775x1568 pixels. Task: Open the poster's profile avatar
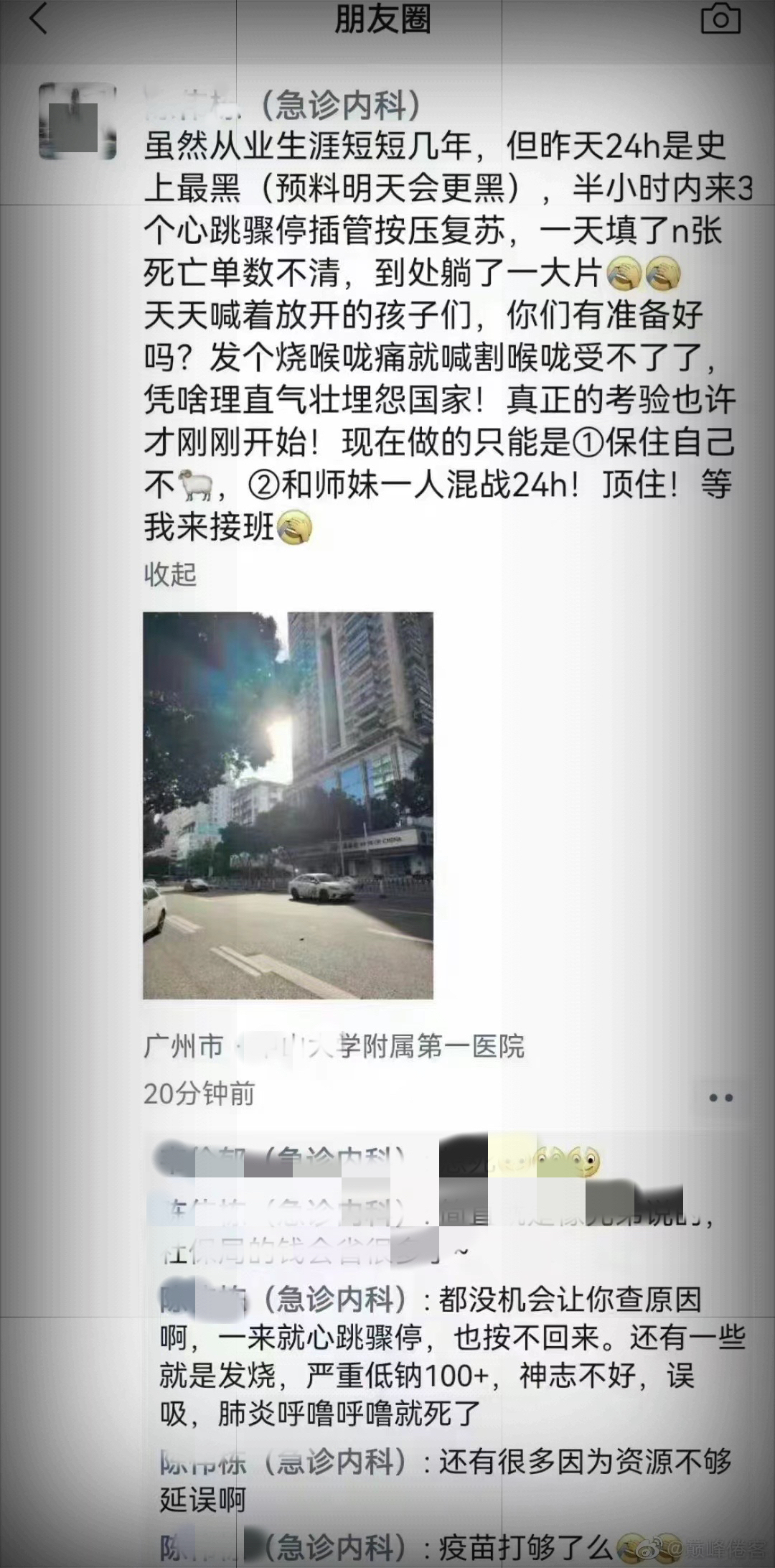(77, 121)
